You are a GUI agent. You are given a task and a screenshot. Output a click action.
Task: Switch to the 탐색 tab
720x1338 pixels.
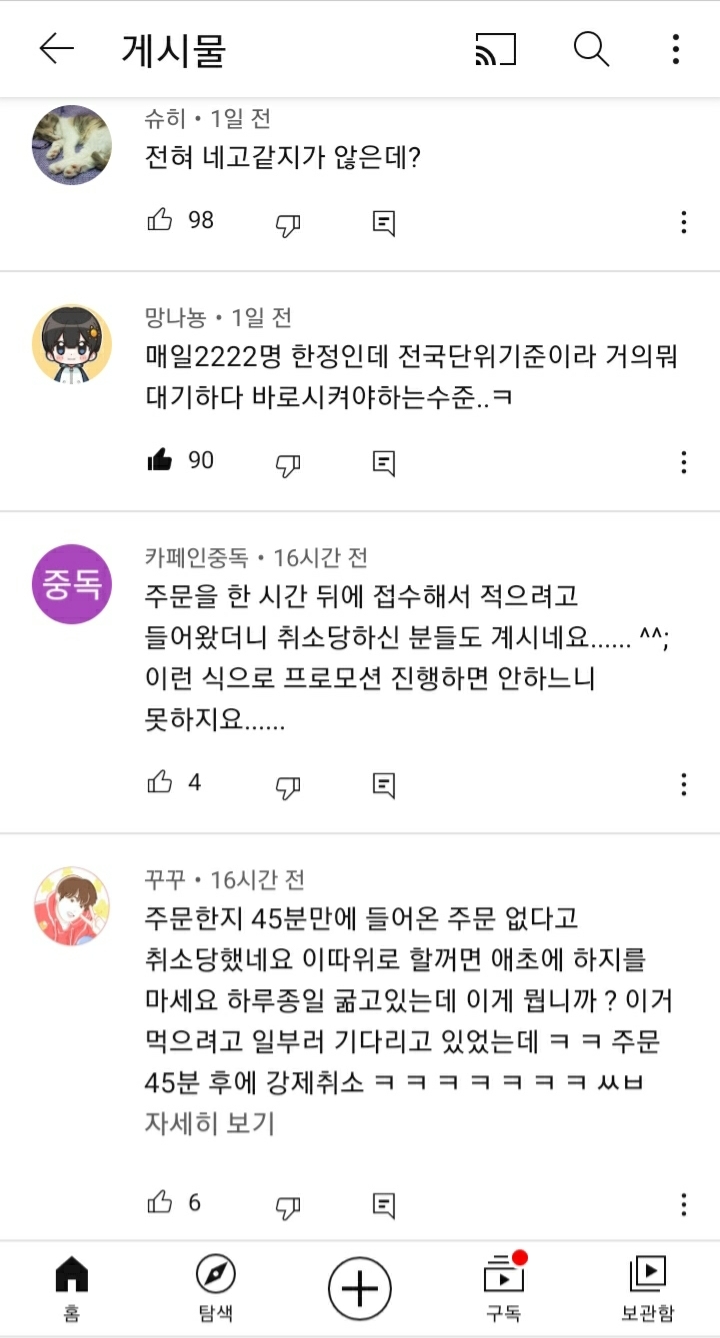215,1288
